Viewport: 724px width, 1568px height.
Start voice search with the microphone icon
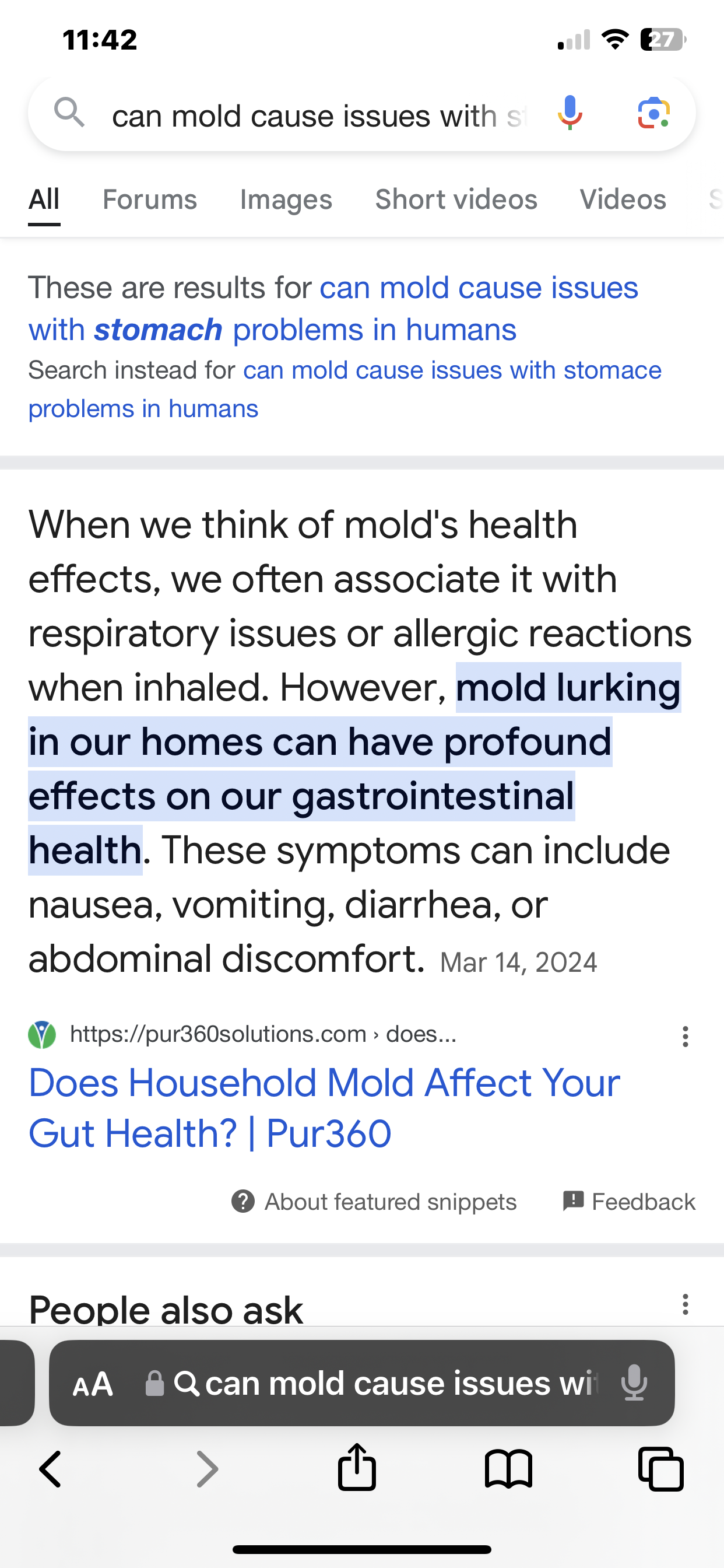(570, 113)
